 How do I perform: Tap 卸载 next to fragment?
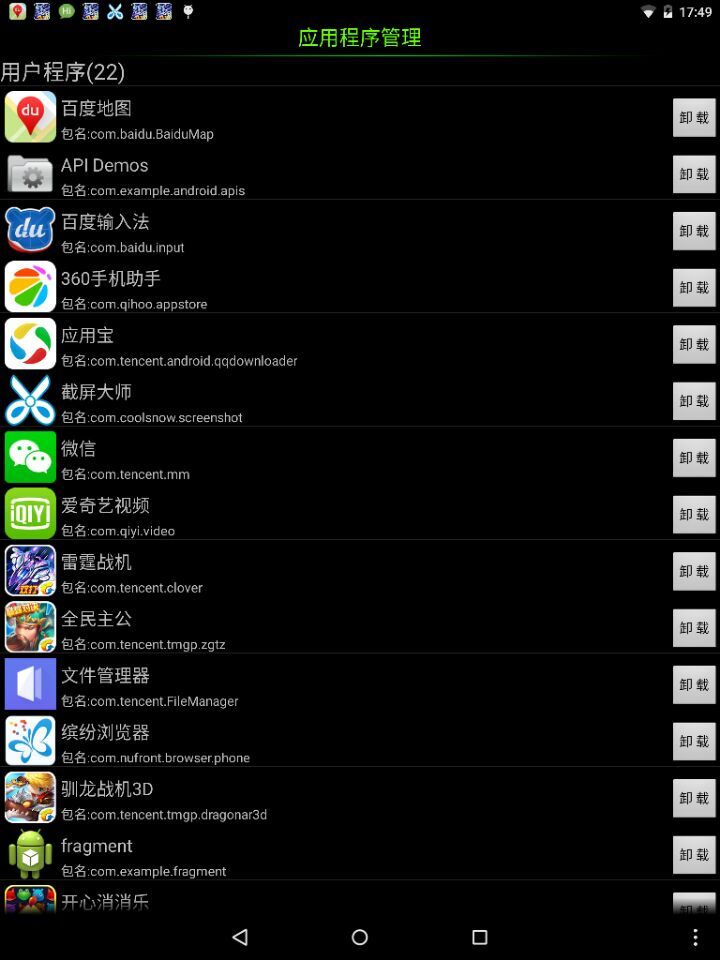click(x=694, y=855)
